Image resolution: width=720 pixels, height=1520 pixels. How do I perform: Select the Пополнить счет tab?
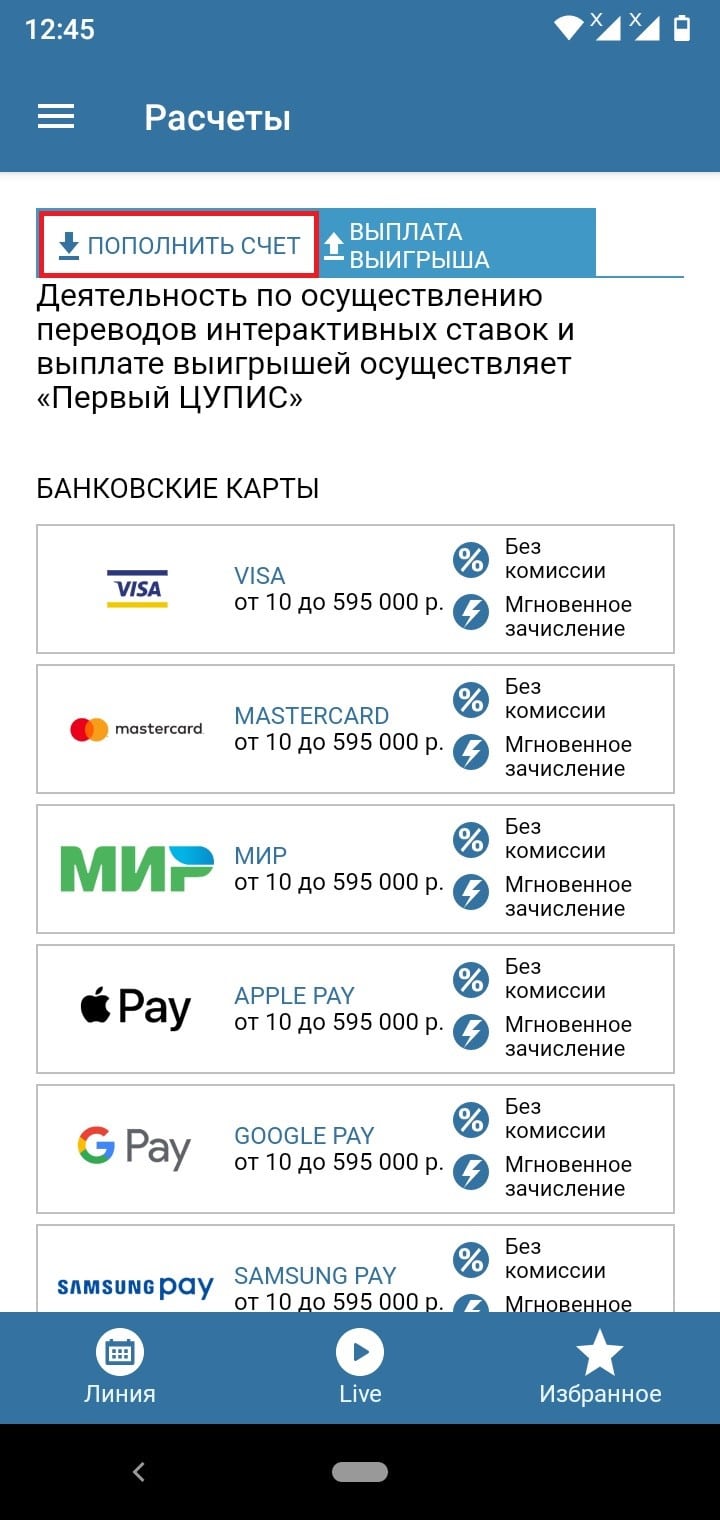[180, 245]
